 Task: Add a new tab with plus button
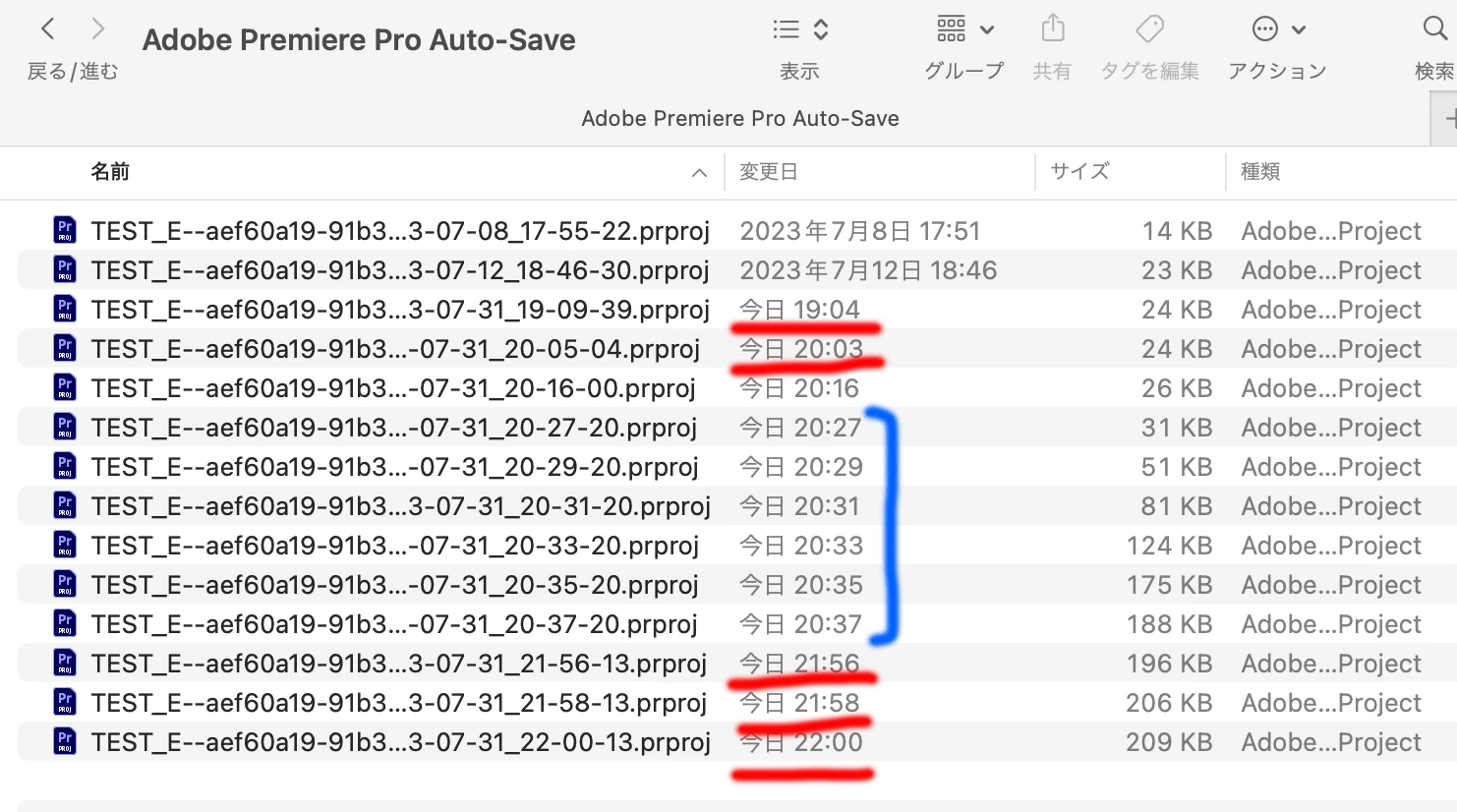tap(1447, 119)
